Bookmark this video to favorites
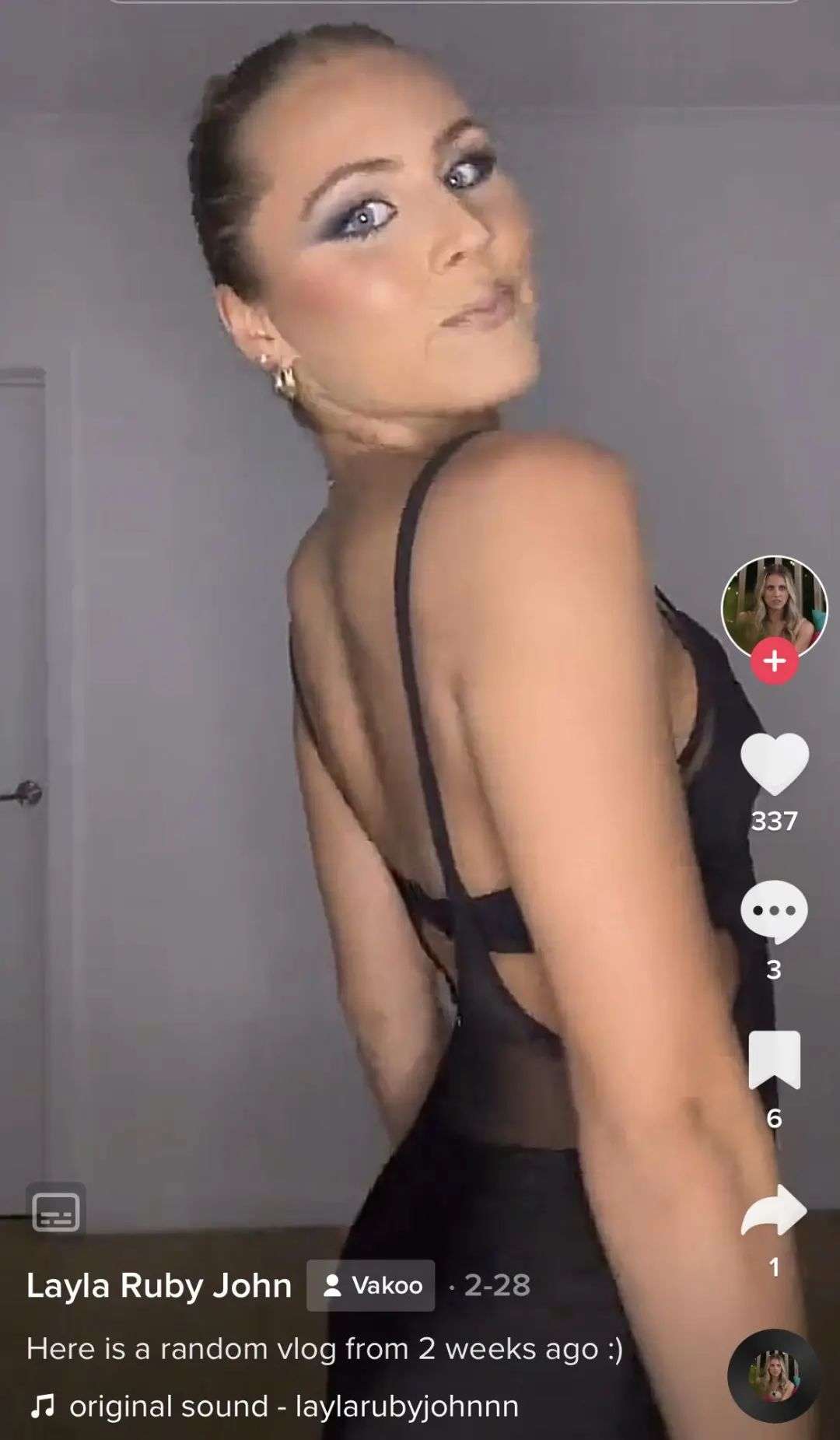Viewport: 840px width, 1440px height. click(774, 1060)
